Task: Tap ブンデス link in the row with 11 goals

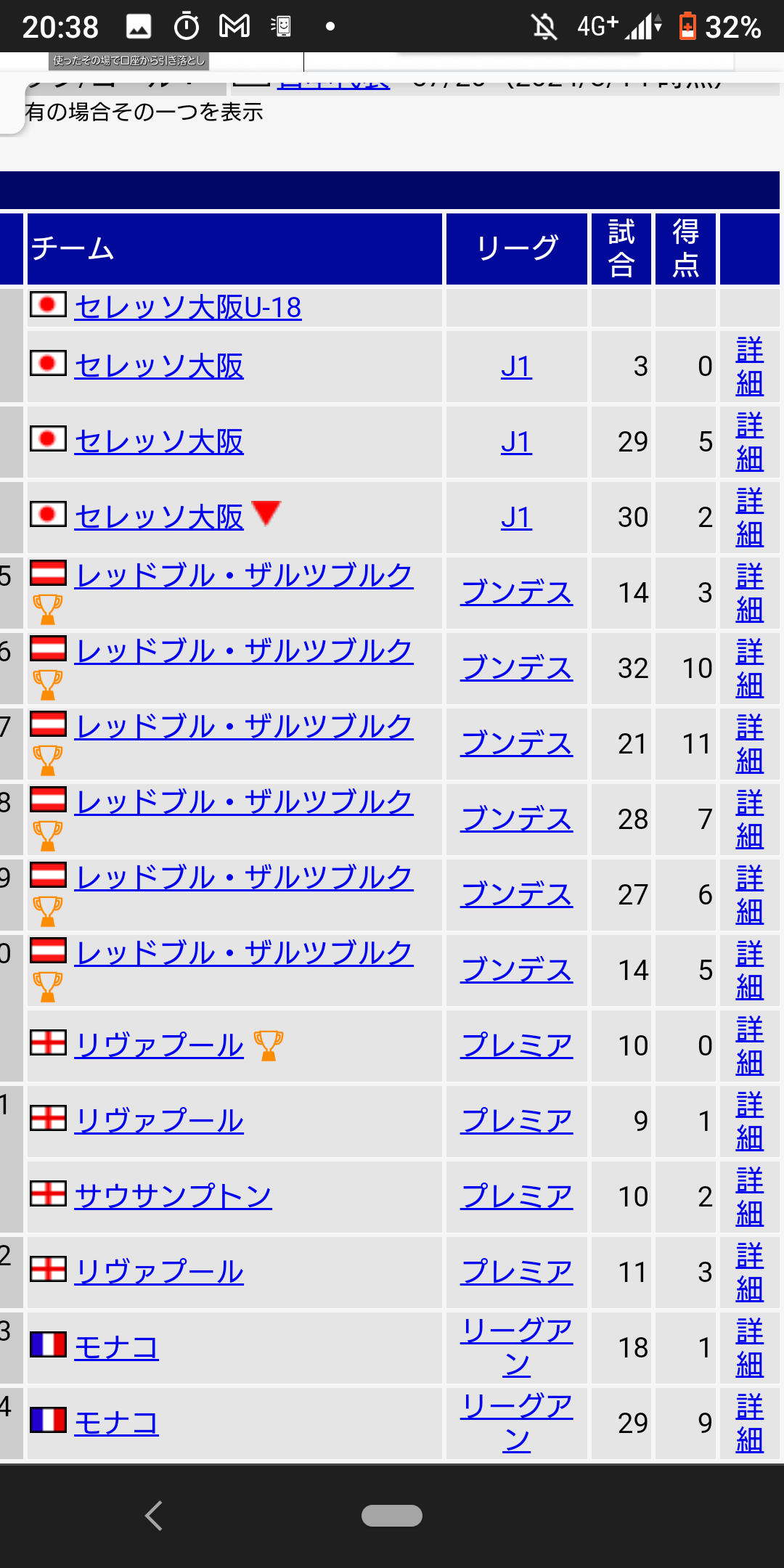Action: [516, 744]
